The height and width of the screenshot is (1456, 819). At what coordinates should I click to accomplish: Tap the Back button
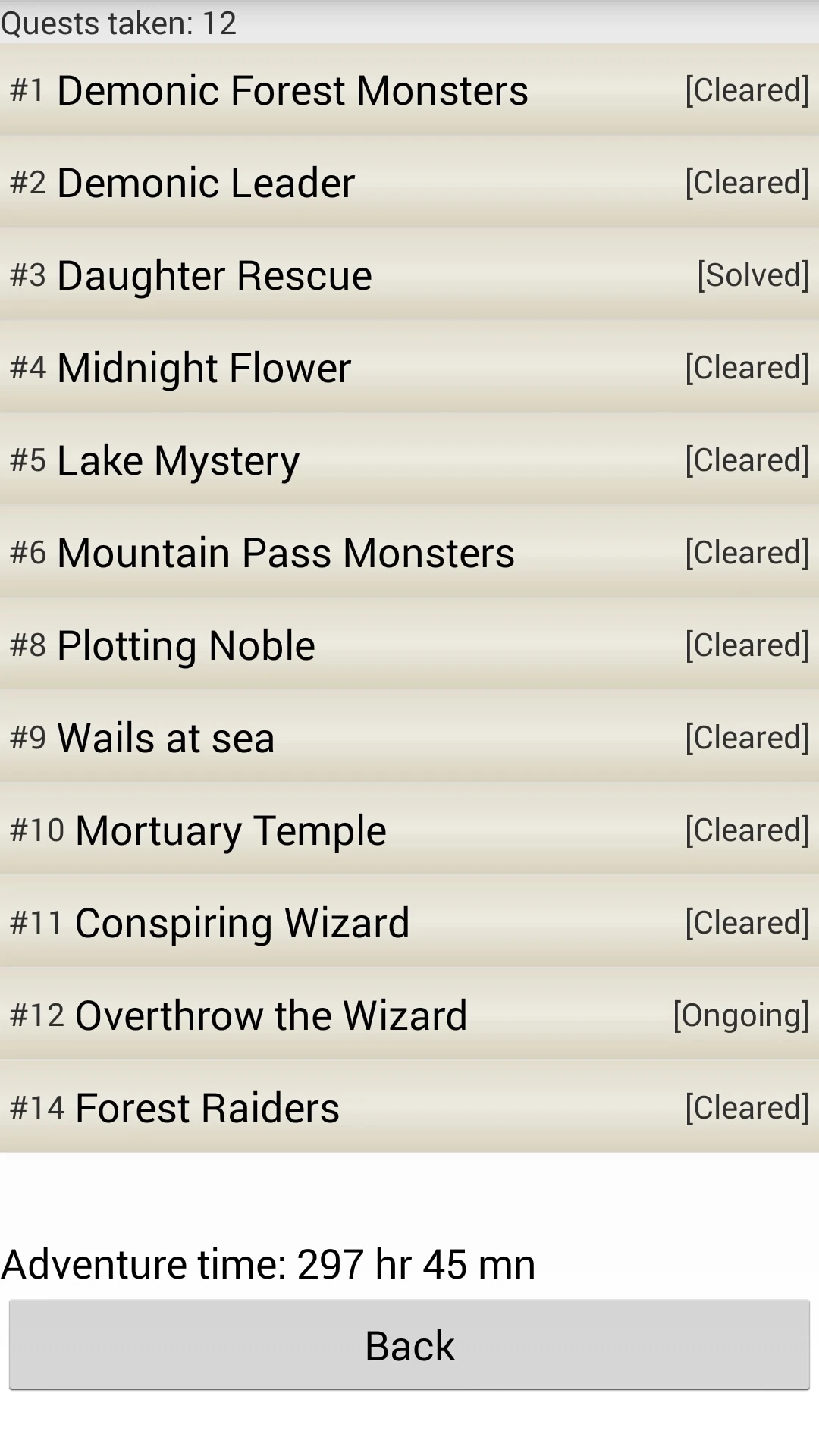point(409,1345)
